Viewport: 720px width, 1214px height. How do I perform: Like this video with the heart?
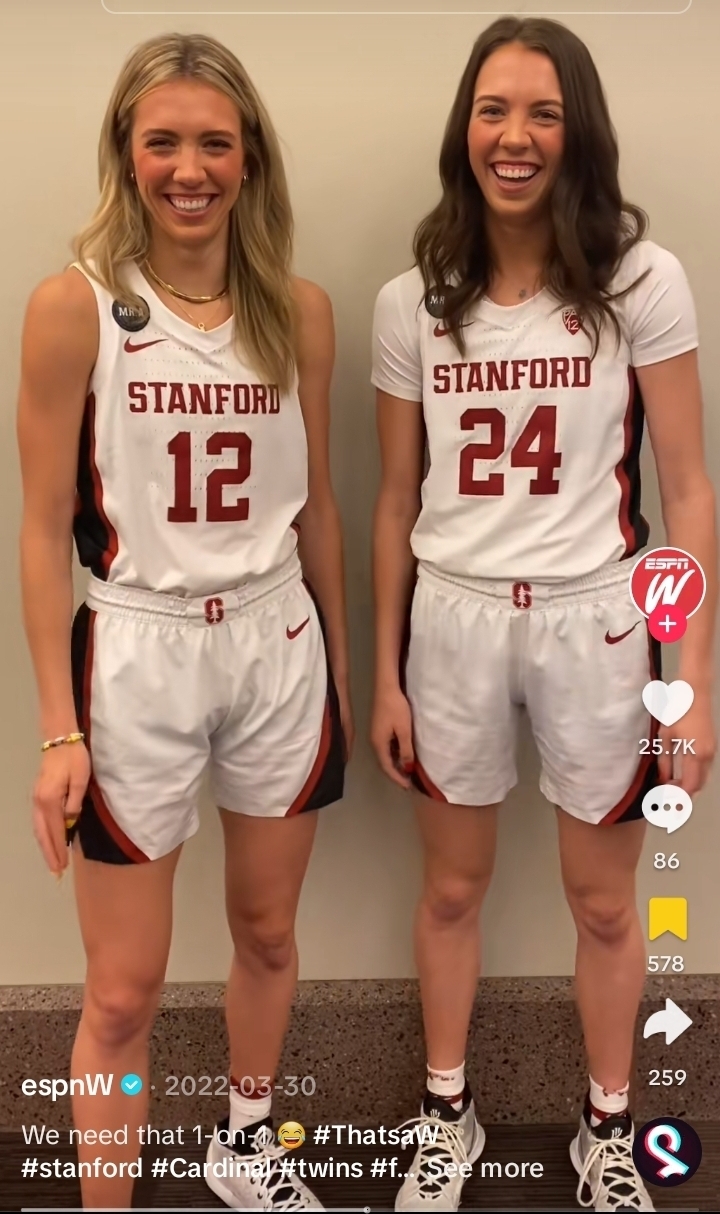pyautogui.click(x=667, y=702)
